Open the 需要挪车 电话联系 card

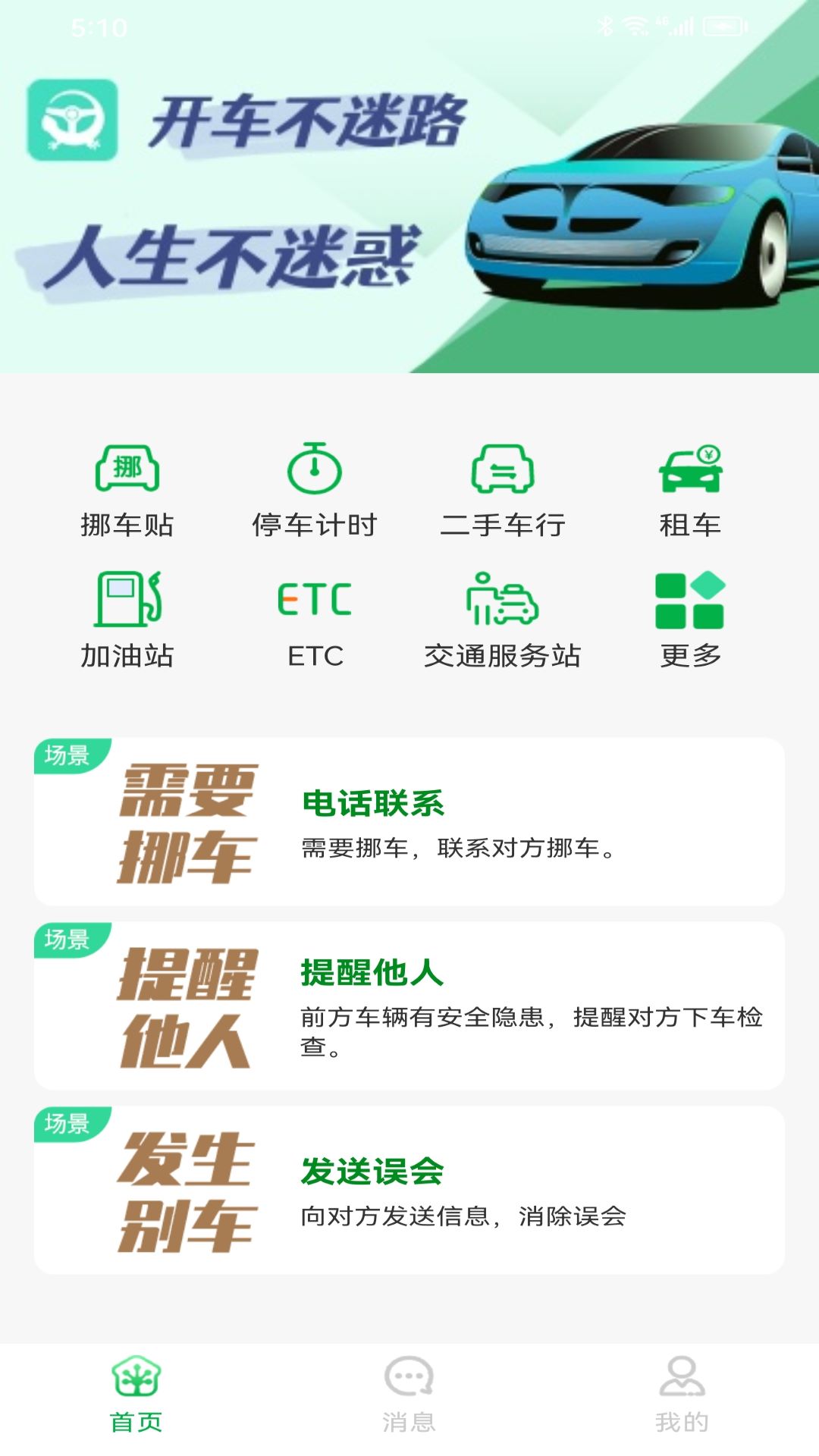point(409,822)
